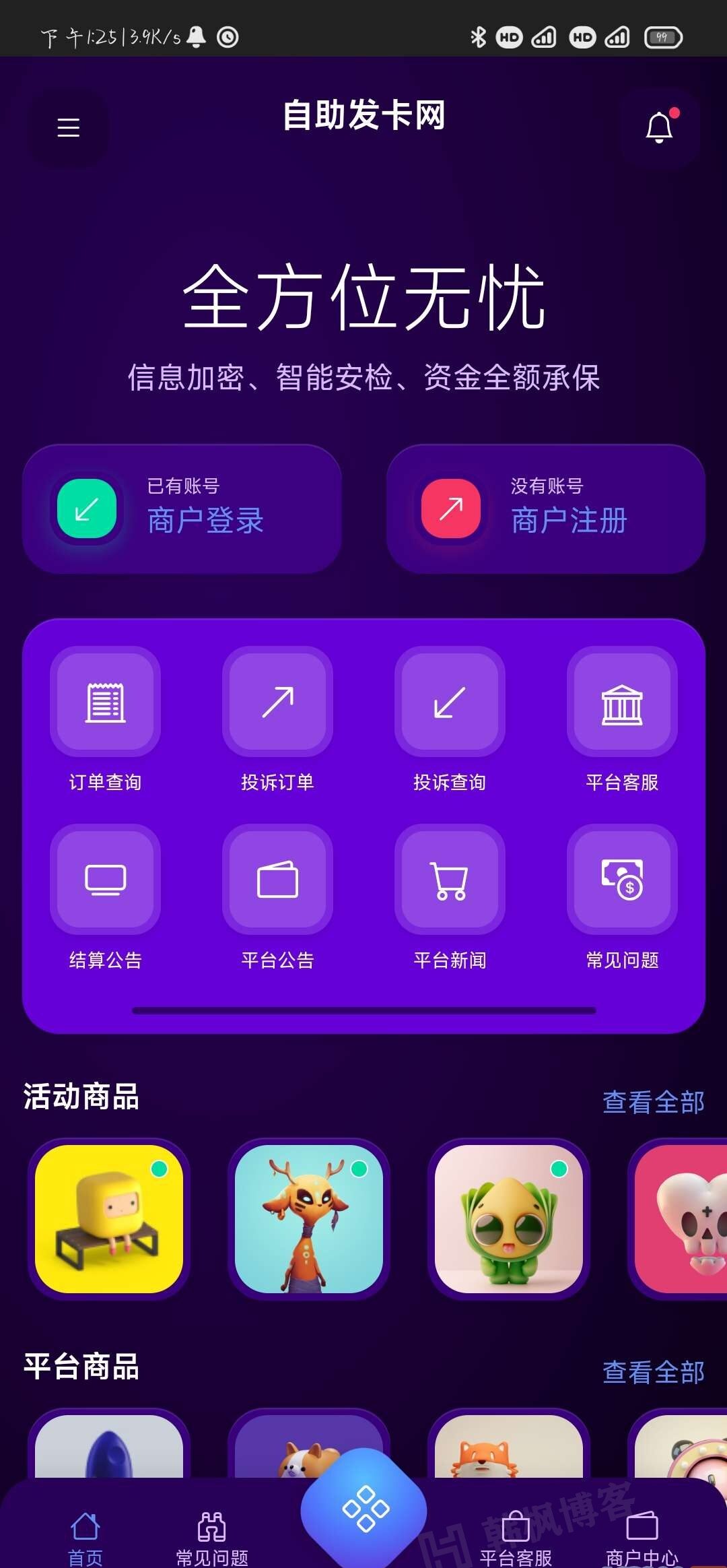This screenshot has height=1568, width=727.
Task: Select the 平台公告 wallet-style icon
Action: tap(277, 882)
